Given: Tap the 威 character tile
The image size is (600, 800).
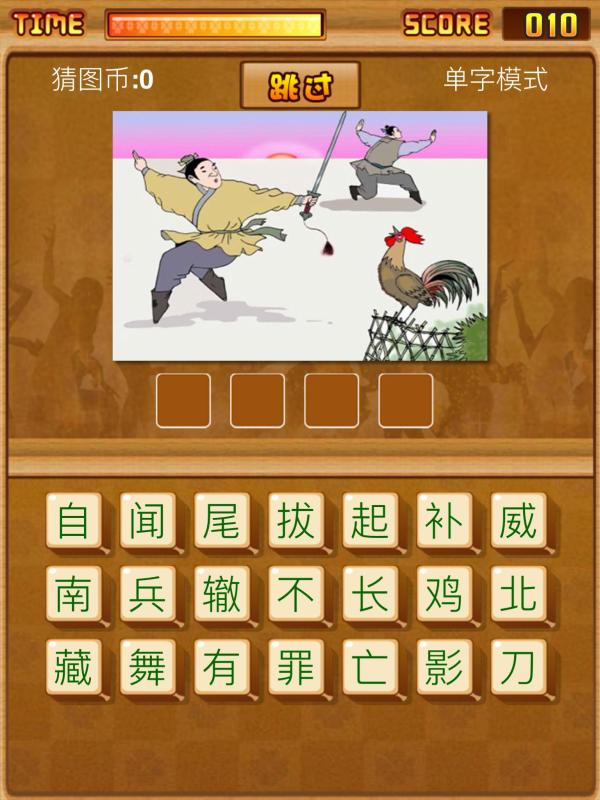Looking at the screenshot, I should pos(517,521).
